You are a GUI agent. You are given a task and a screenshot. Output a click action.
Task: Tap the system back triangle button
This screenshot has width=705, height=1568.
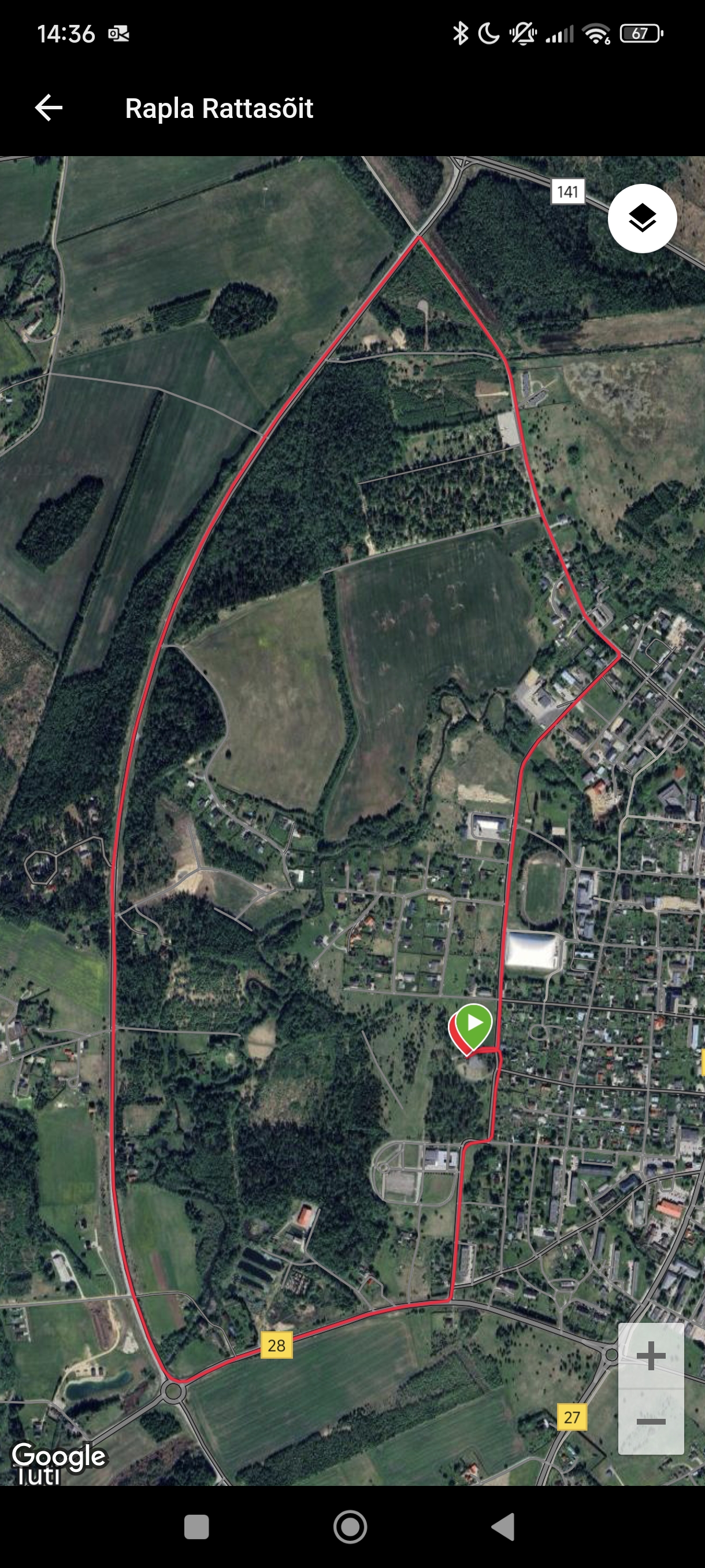(x=503, y=1526)
